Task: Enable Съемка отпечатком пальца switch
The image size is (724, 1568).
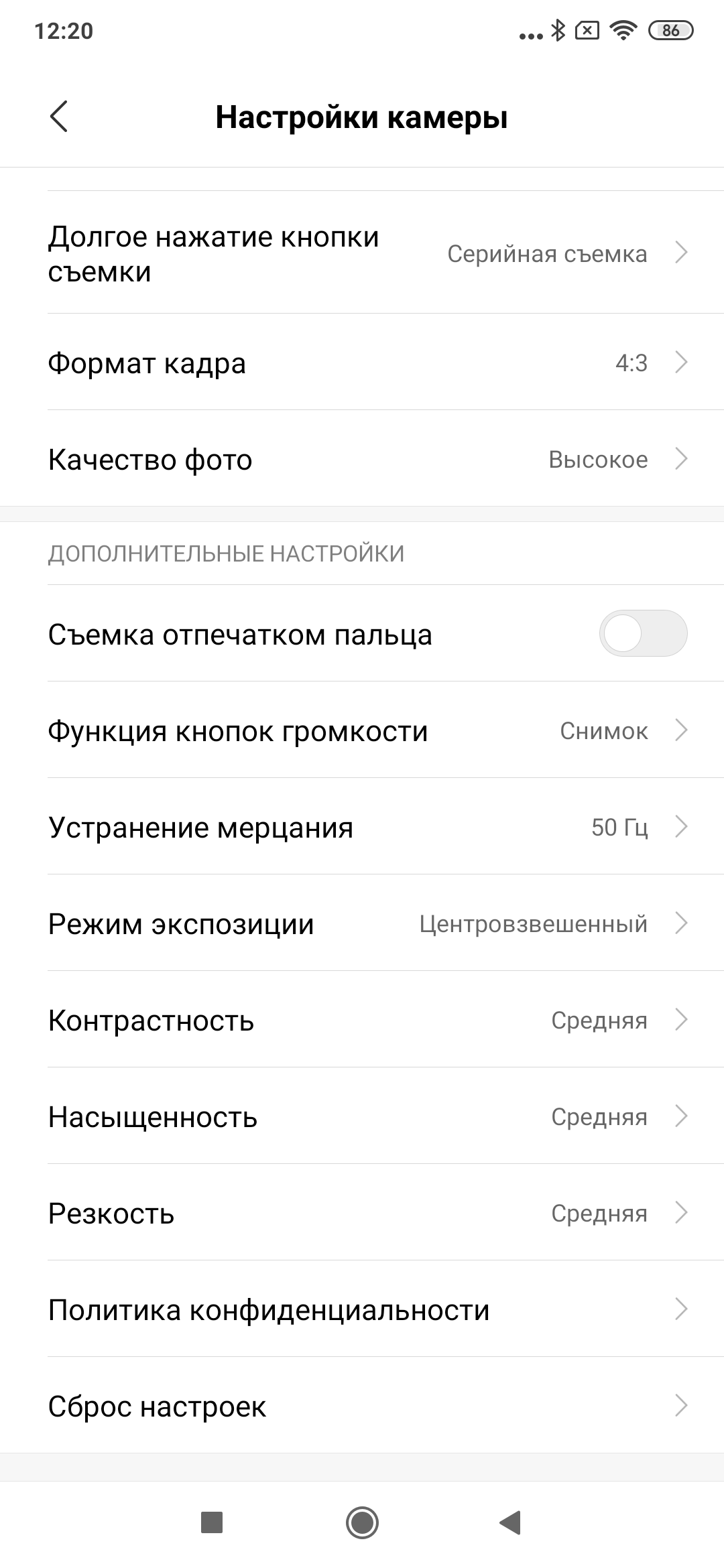Action: point(642,633)
